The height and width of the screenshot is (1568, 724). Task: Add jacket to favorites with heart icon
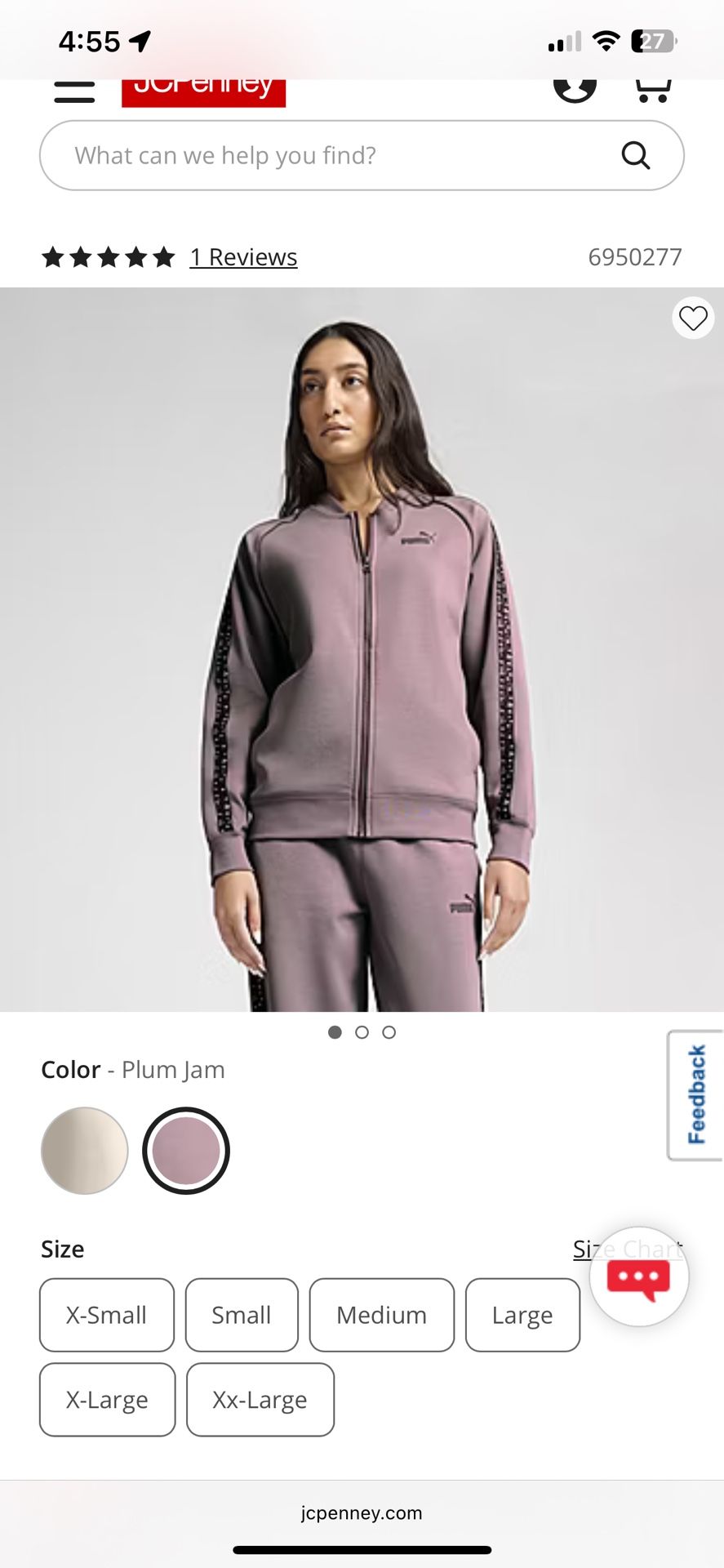(x=693, y=318)
